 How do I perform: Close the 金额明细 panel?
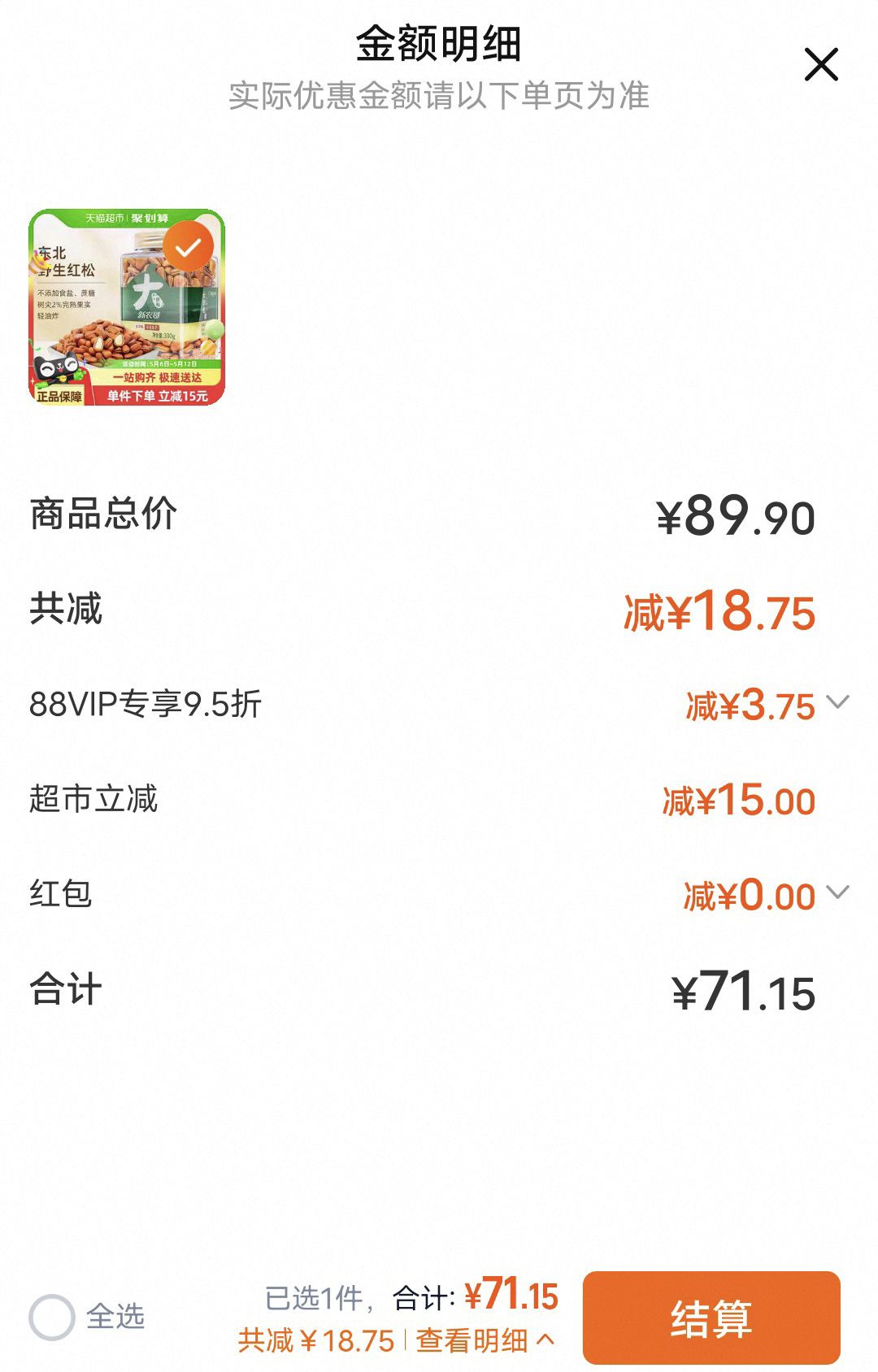(x=821, y=64)
